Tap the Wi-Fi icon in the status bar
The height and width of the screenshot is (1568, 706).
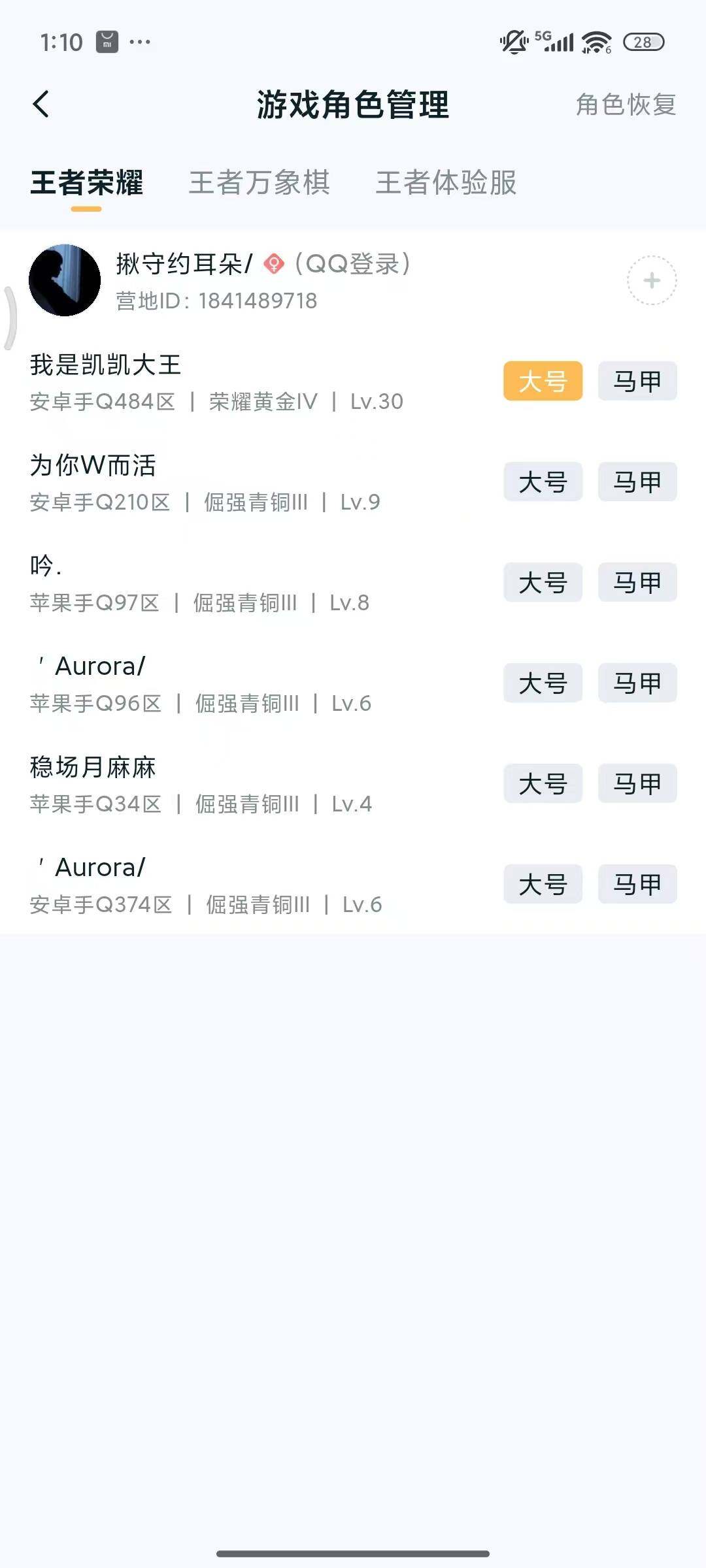point(594,42)
